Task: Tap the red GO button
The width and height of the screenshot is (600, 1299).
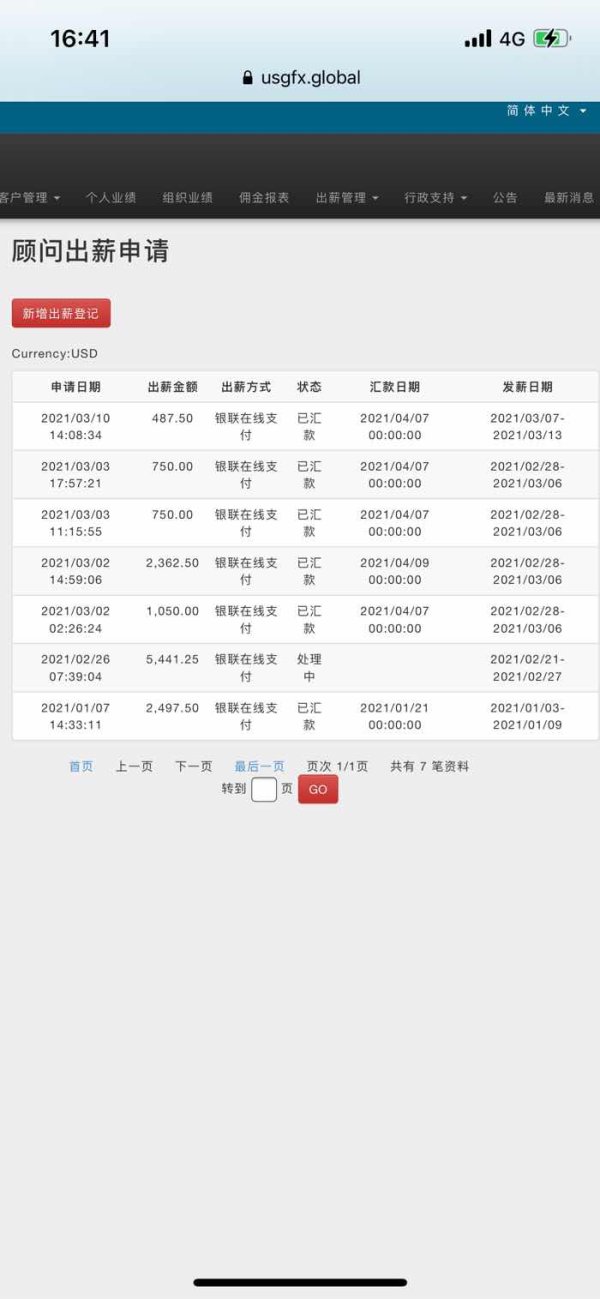Action: [x=318, y=789]
